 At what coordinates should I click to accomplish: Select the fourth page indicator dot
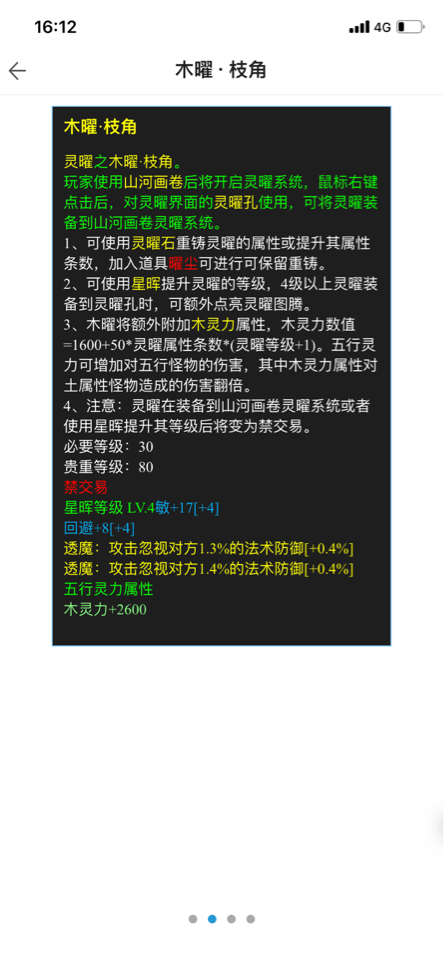tap(250, 919)
